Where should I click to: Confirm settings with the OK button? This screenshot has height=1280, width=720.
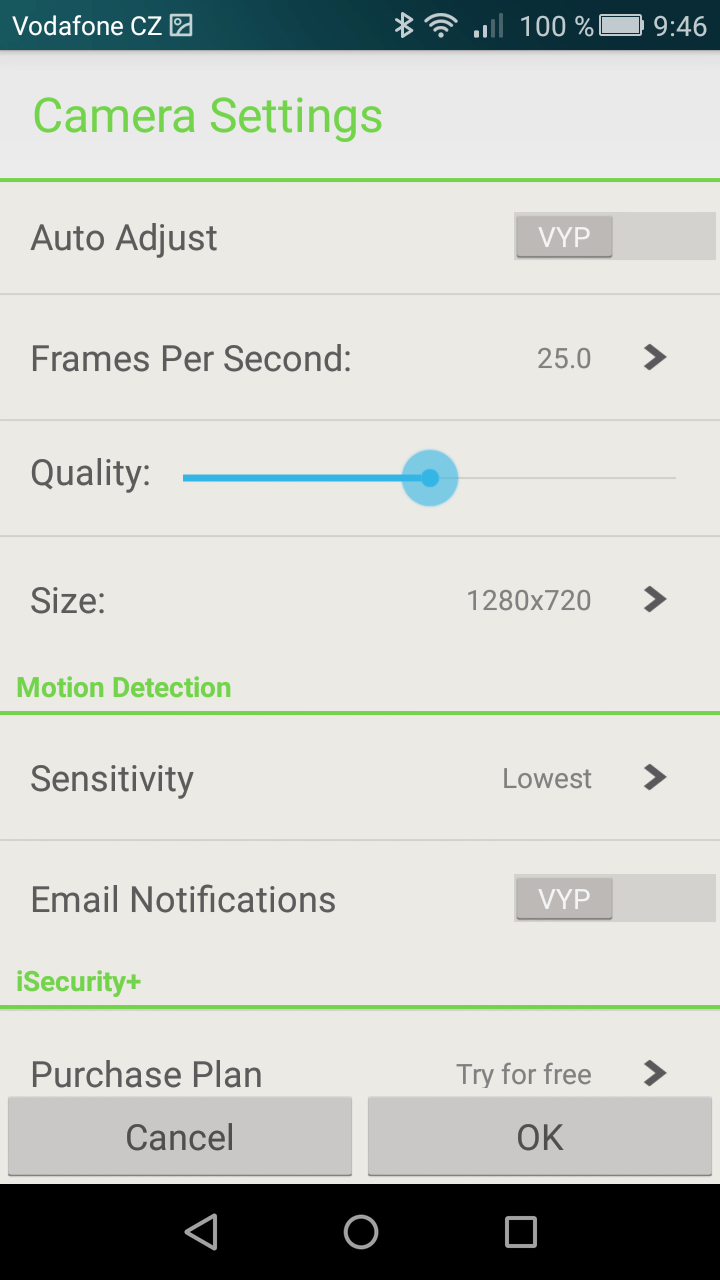point(540,1137)
